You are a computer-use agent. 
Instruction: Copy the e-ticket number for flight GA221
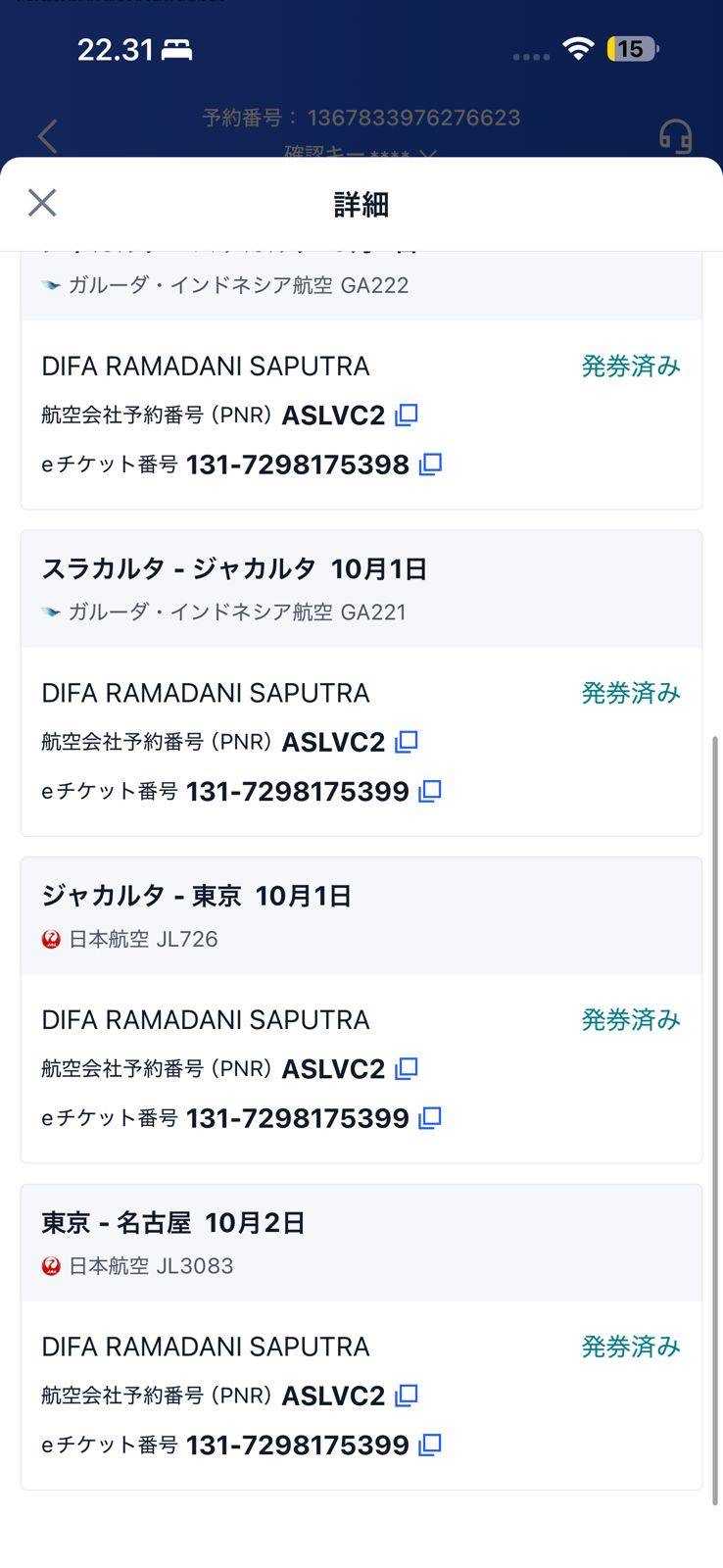point(430,791)
